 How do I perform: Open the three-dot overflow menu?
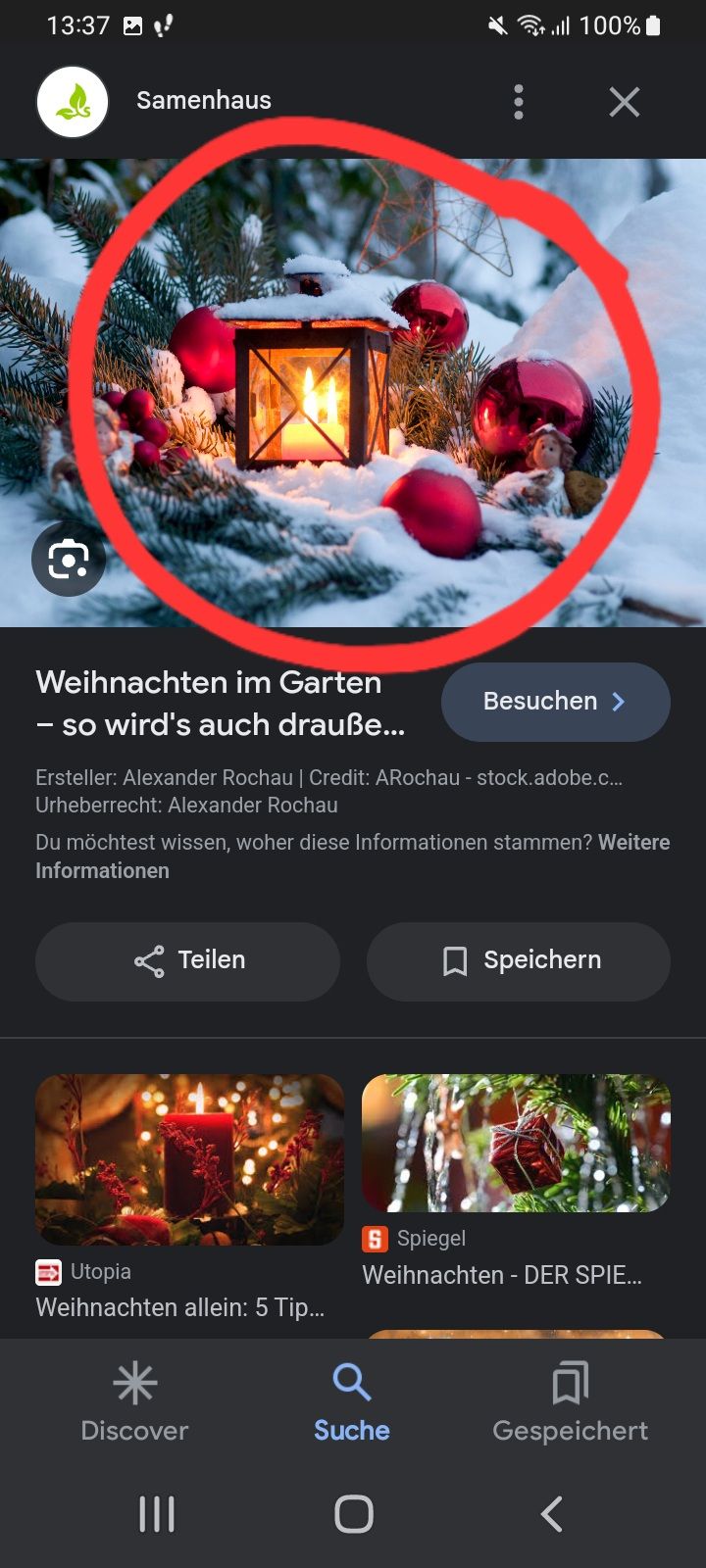[519, 101]
